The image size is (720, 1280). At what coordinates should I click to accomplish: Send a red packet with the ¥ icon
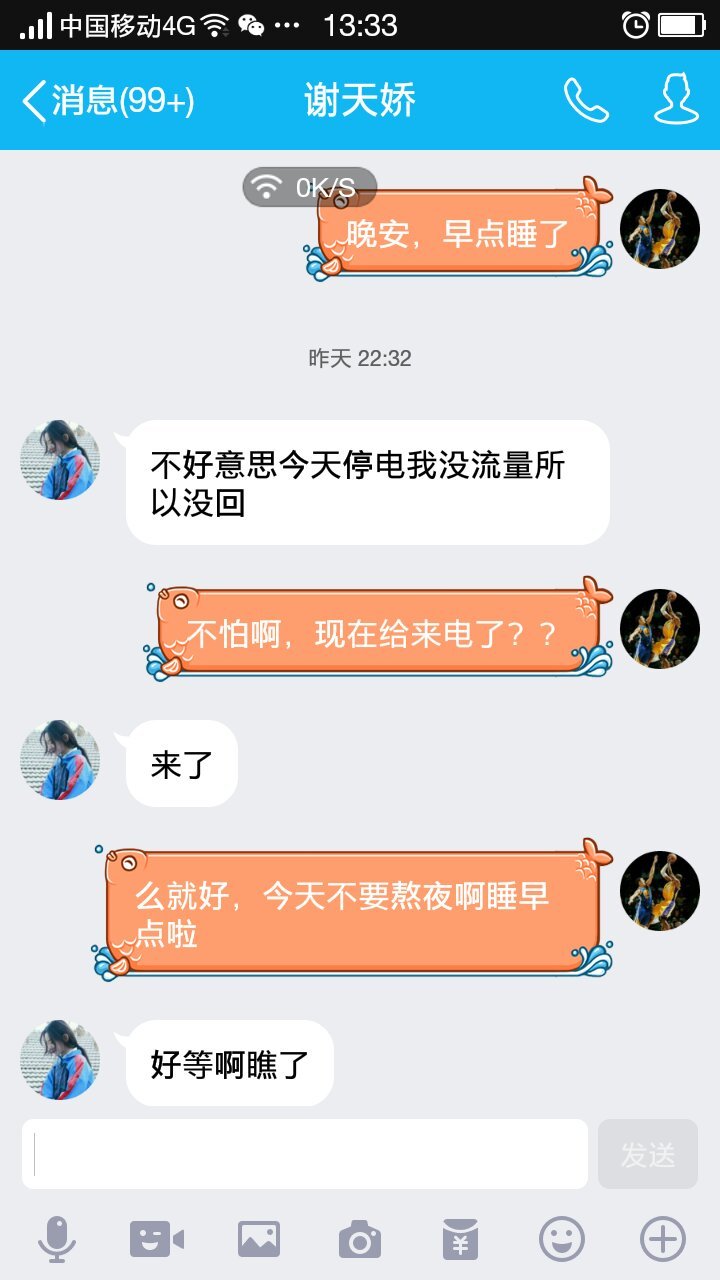pos(460,1240)
